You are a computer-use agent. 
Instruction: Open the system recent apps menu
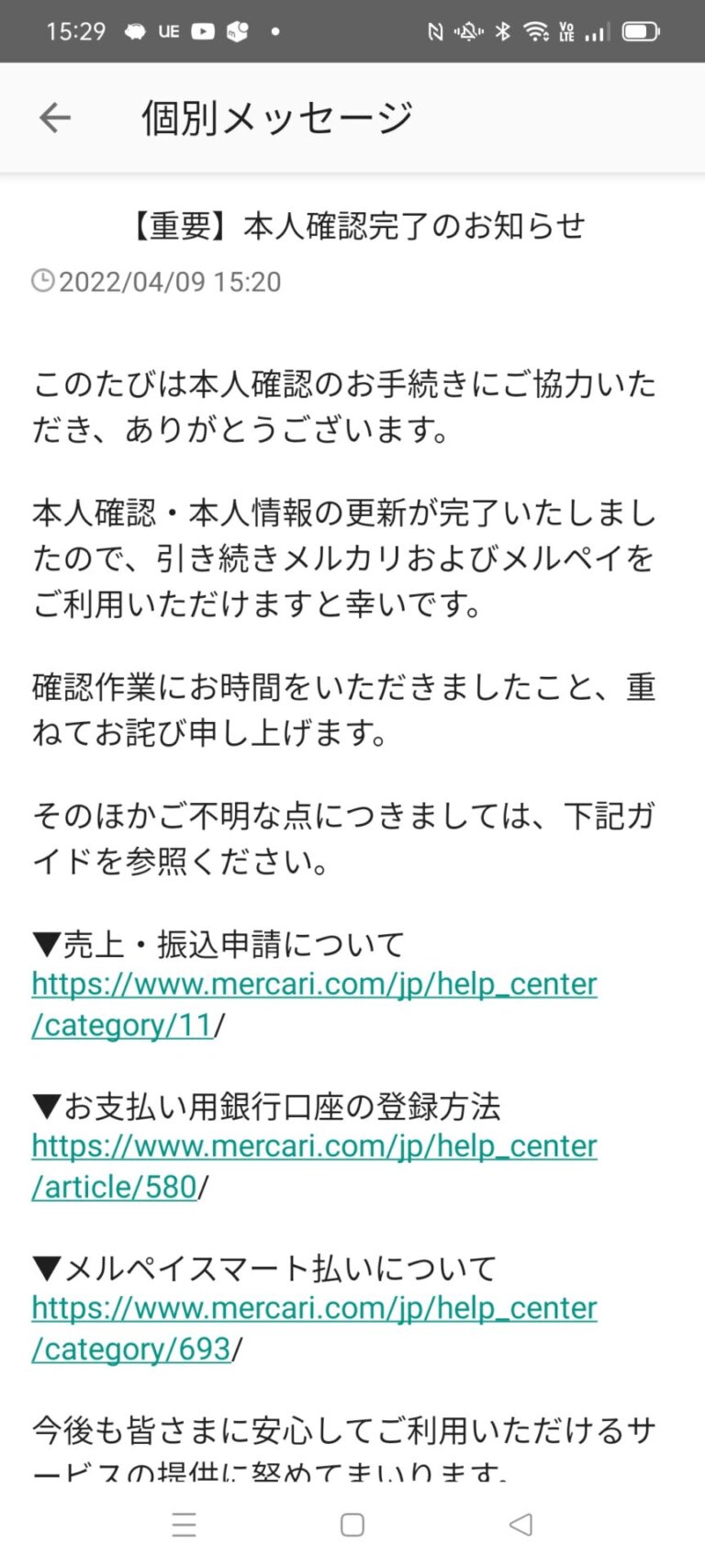tap(185, 1525)
